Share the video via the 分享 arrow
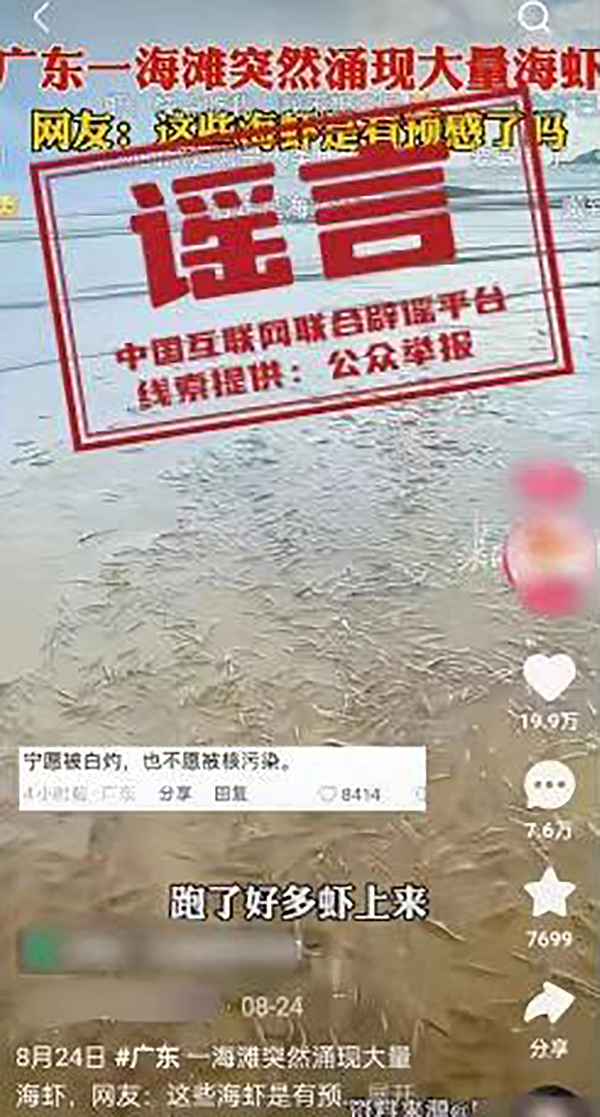Screen dimensions: 600x1117 [x=549, y=1003]
